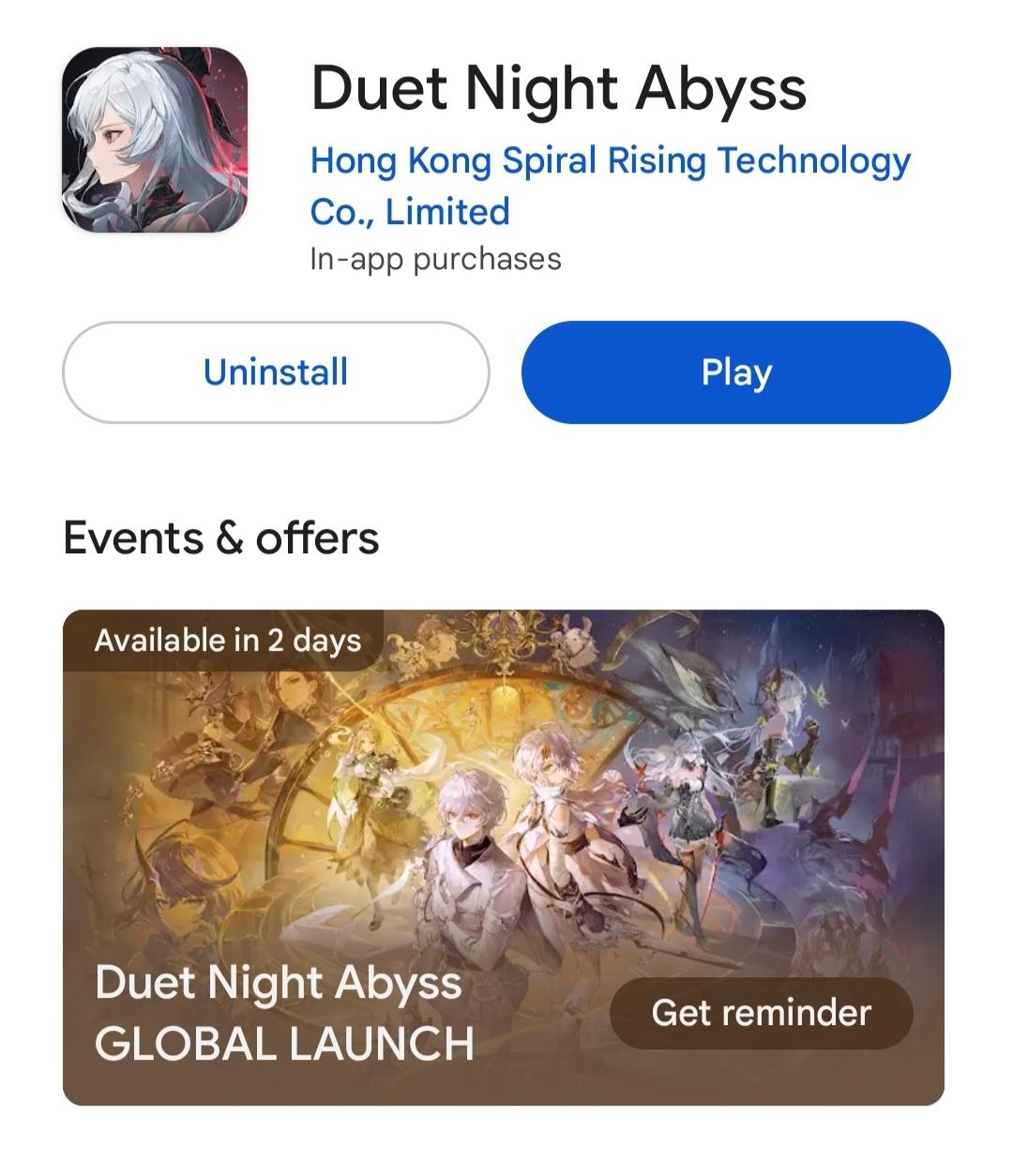Open Hong Kong Spiral Rising Technology developer page
Screen dimensions: 1013x1176
[610, 185]
